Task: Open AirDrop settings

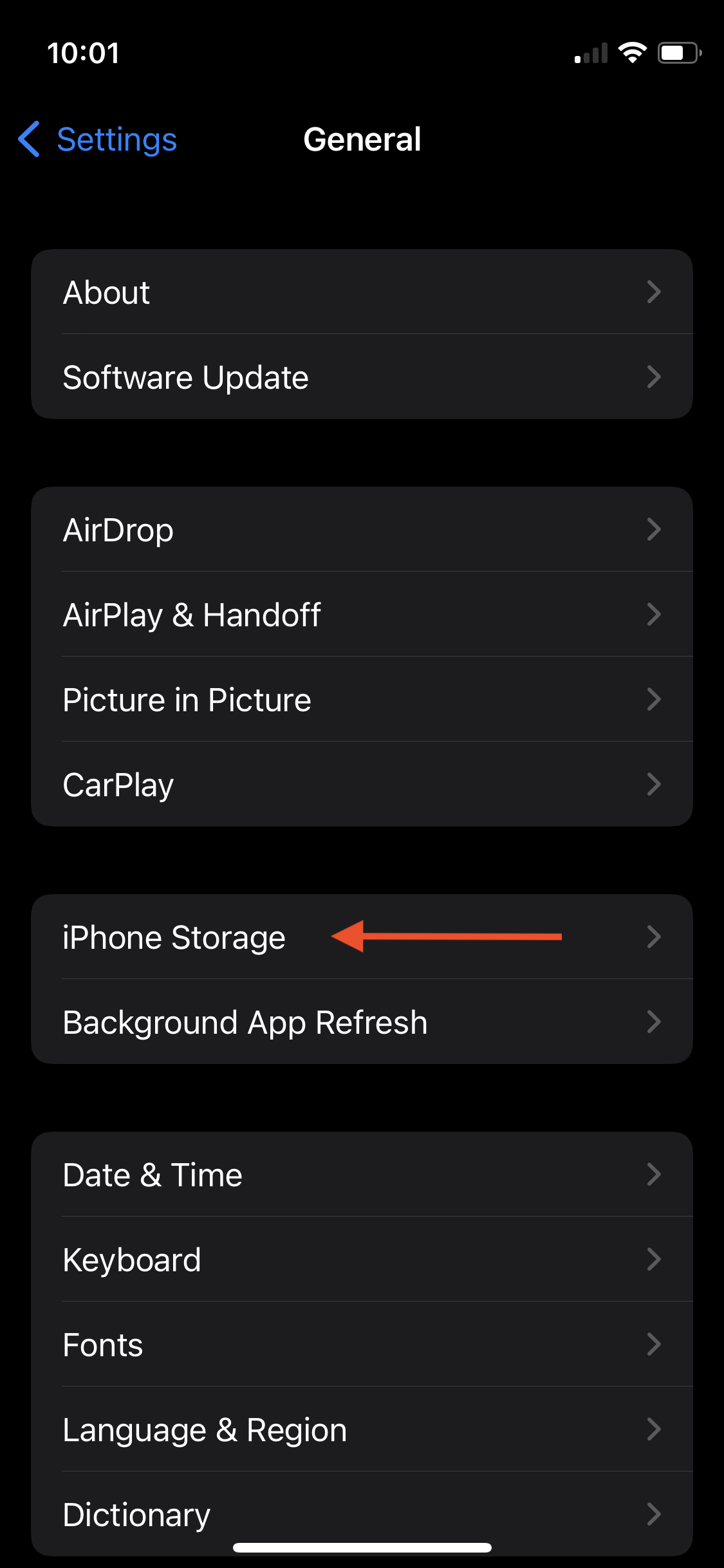Action: (x=362, y=529)
